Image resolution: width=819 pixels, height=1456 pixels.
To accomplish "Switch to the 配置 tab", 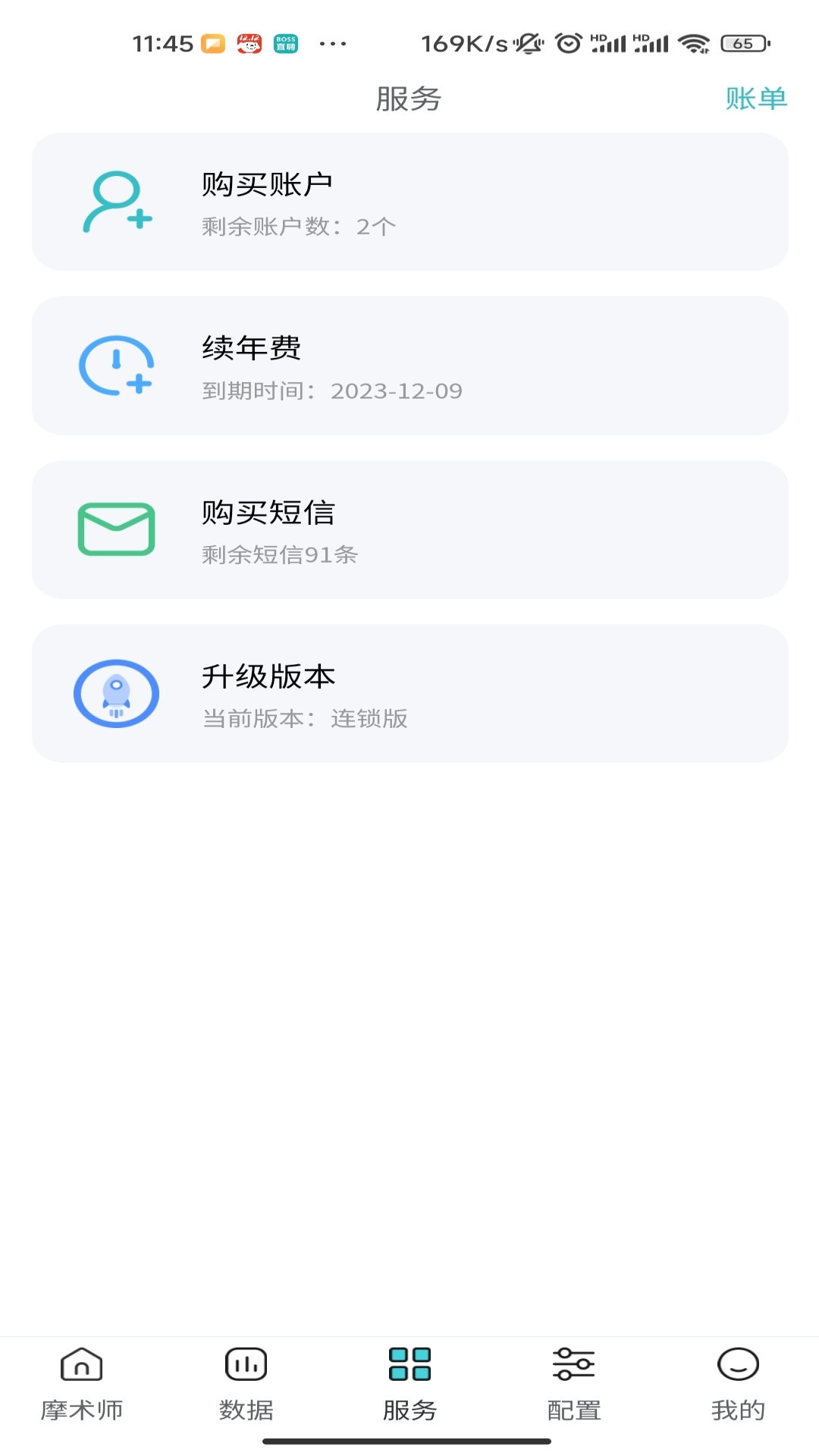I will click(573, 1383).
